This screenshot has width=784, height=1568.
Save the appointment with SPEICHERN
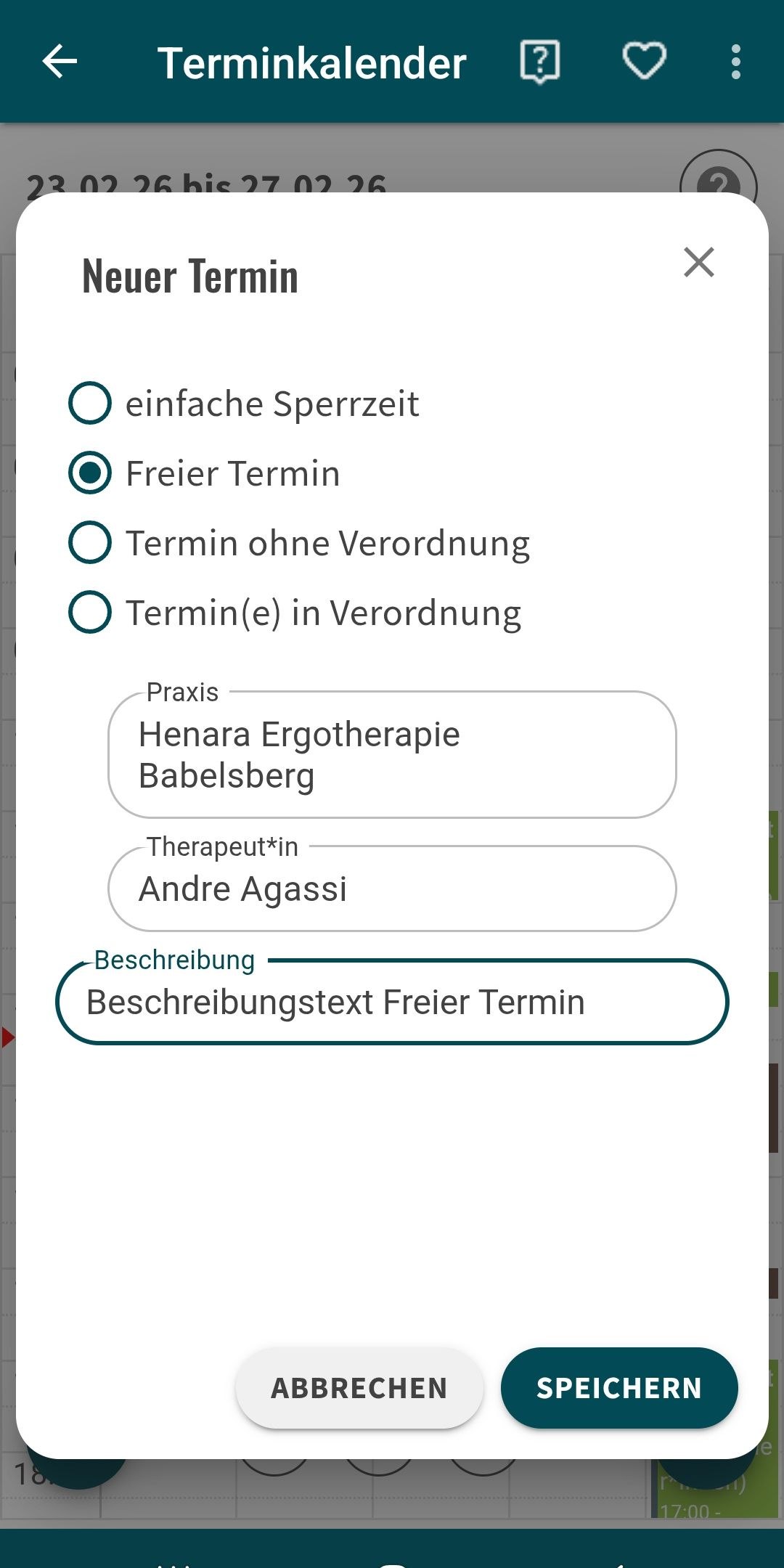(x=618, y=1388)
